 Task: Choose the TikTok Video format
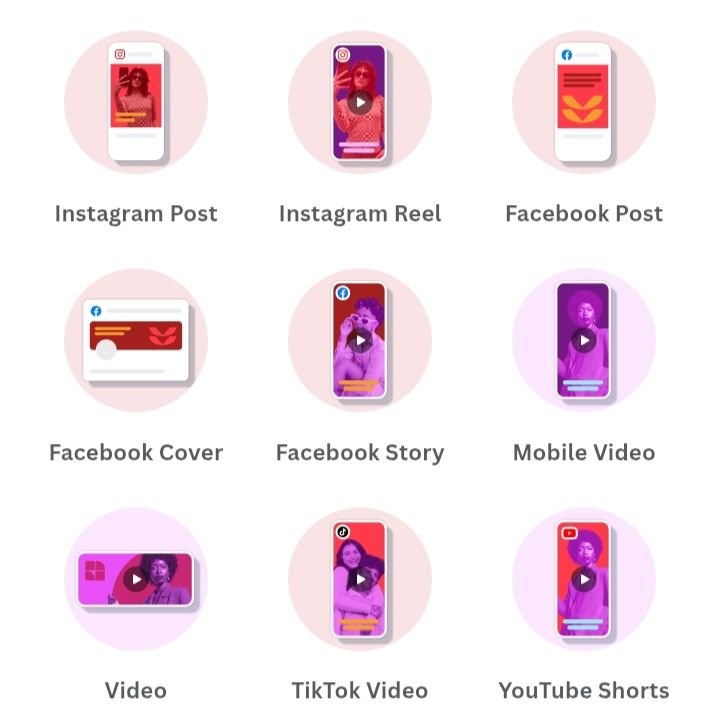pos(360,579)
